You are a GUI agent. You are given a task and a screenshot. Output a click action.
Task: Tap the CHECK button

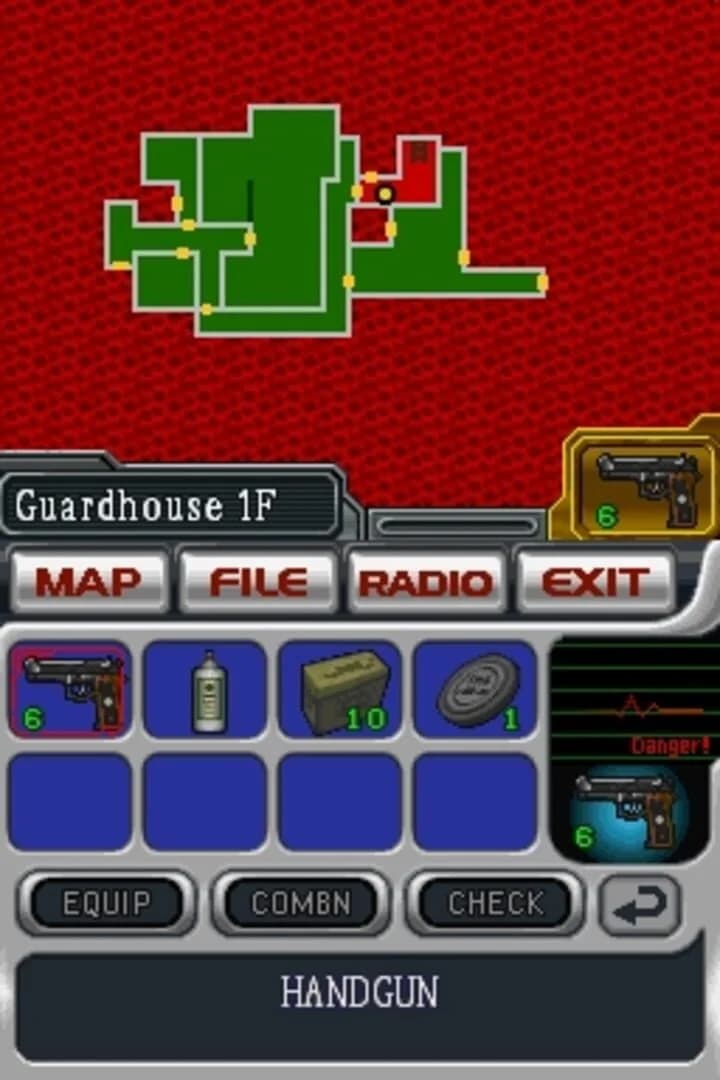(x=495, y=903)
